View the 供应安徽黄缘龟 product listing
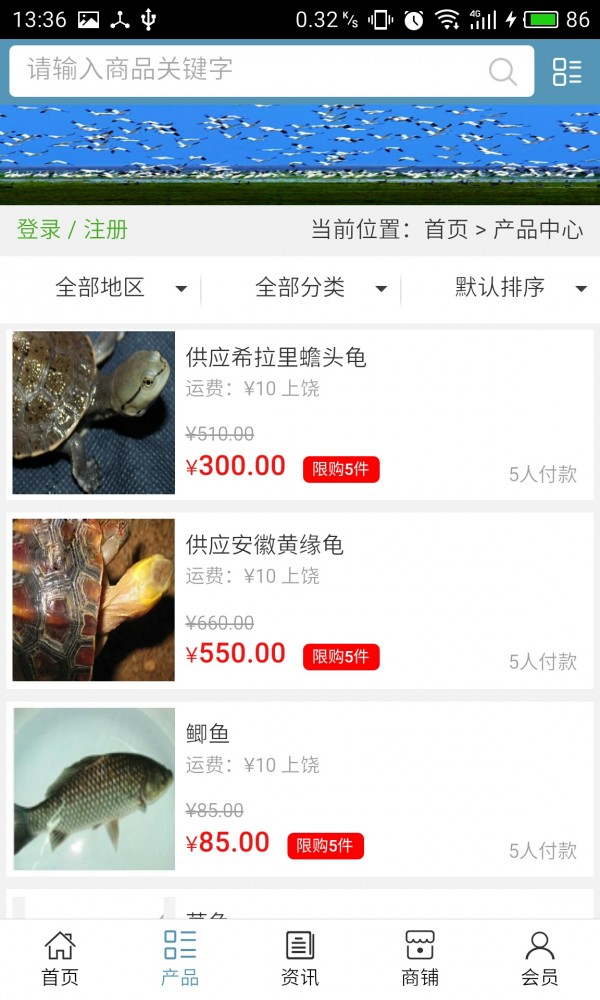The width and height of the screenshot is (600, 1000). click(300, 600)
